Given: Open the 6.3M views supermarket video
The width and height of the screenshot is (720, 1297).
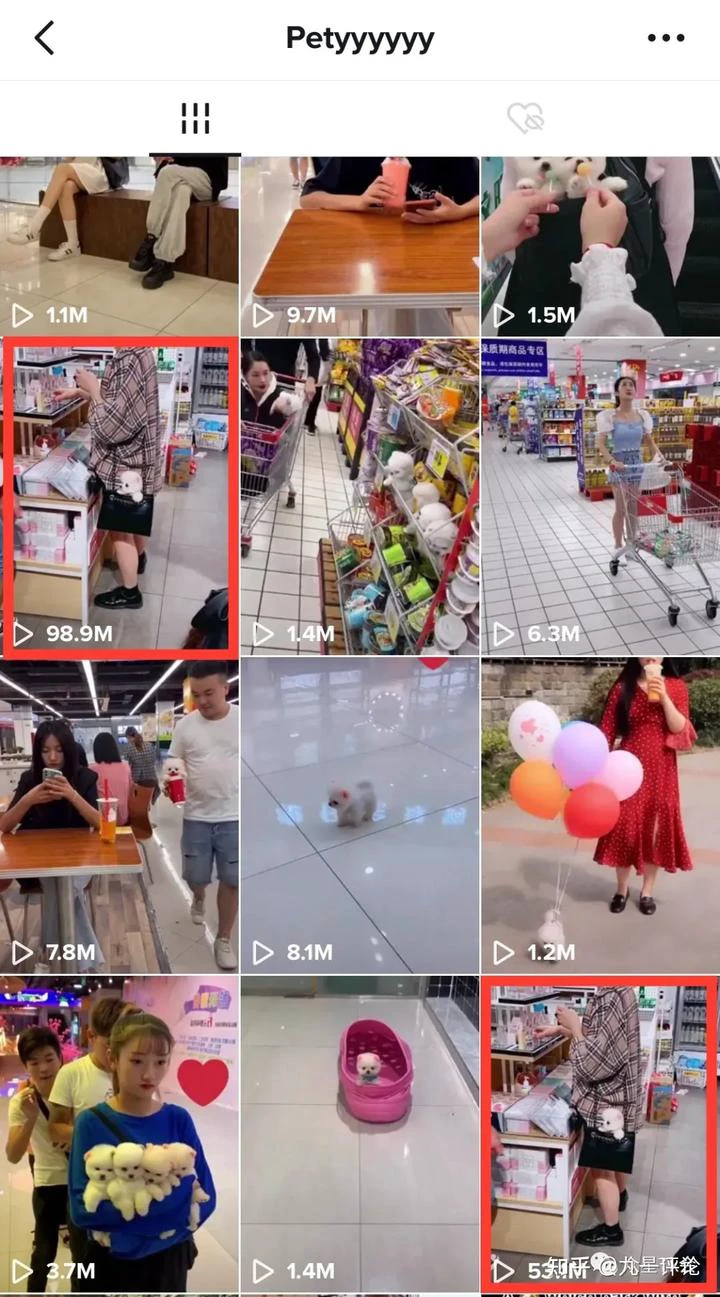Looking at the screenshot, I should pos(600,495).
